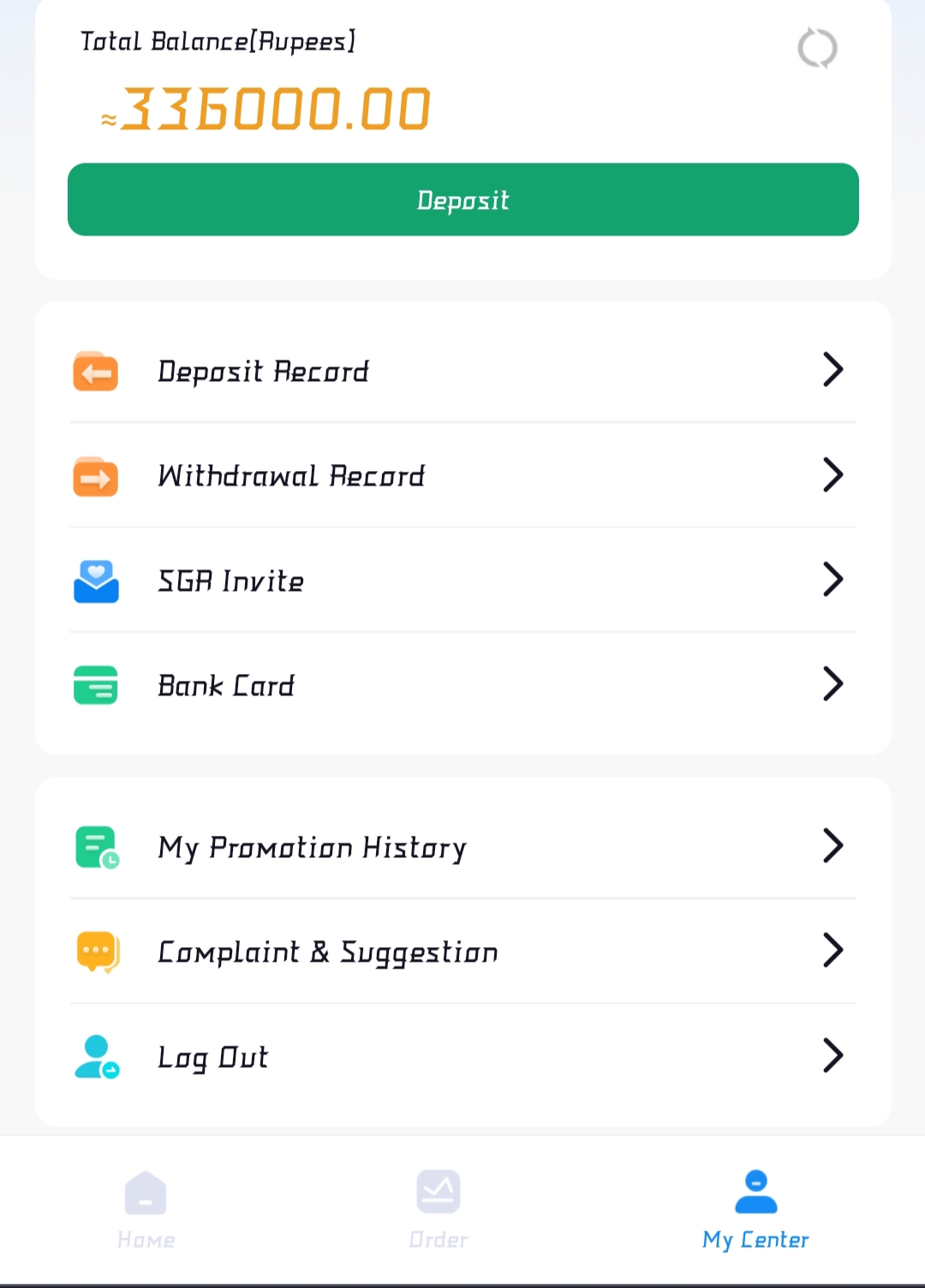Image resolution: width=925 pixels, height=1288 pixels.
Task: Select the My Center tab
Action: coord(755,1208)
